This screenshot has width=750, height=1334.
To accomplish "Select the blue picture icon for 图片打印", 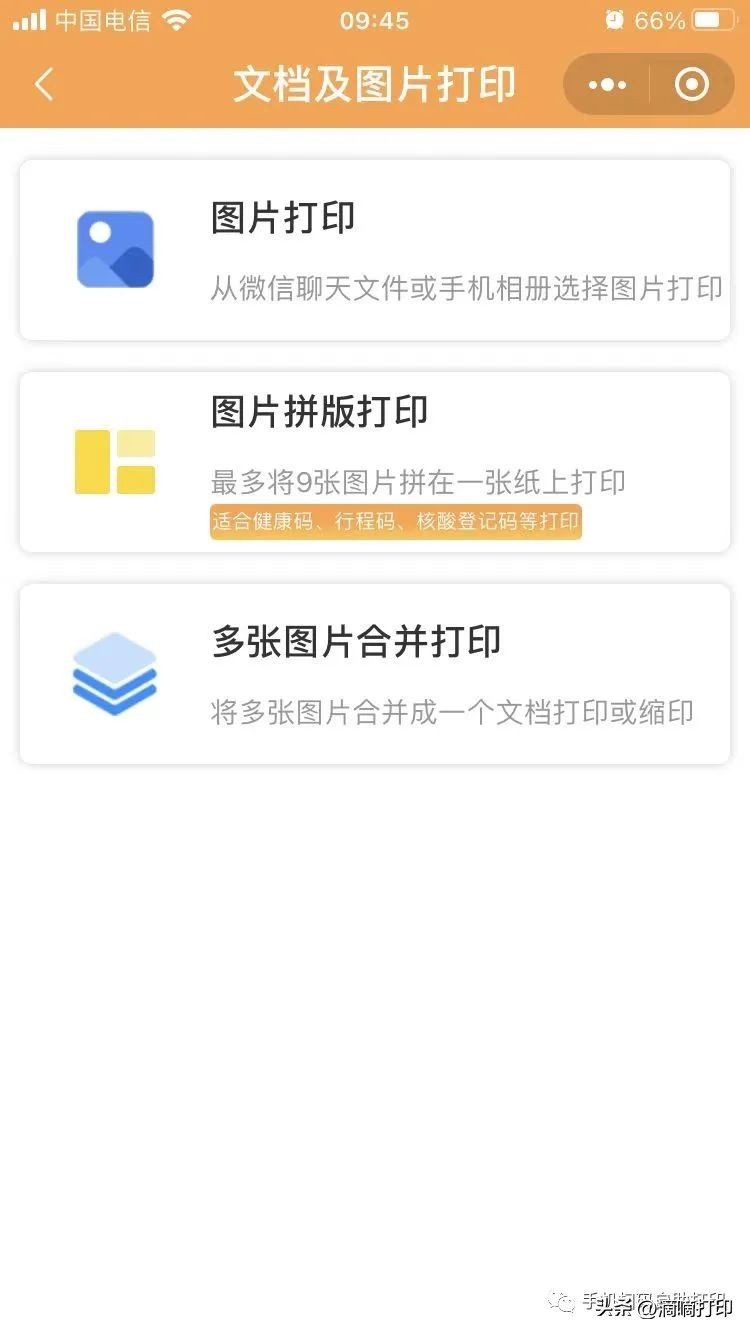I will coord(115,247).
